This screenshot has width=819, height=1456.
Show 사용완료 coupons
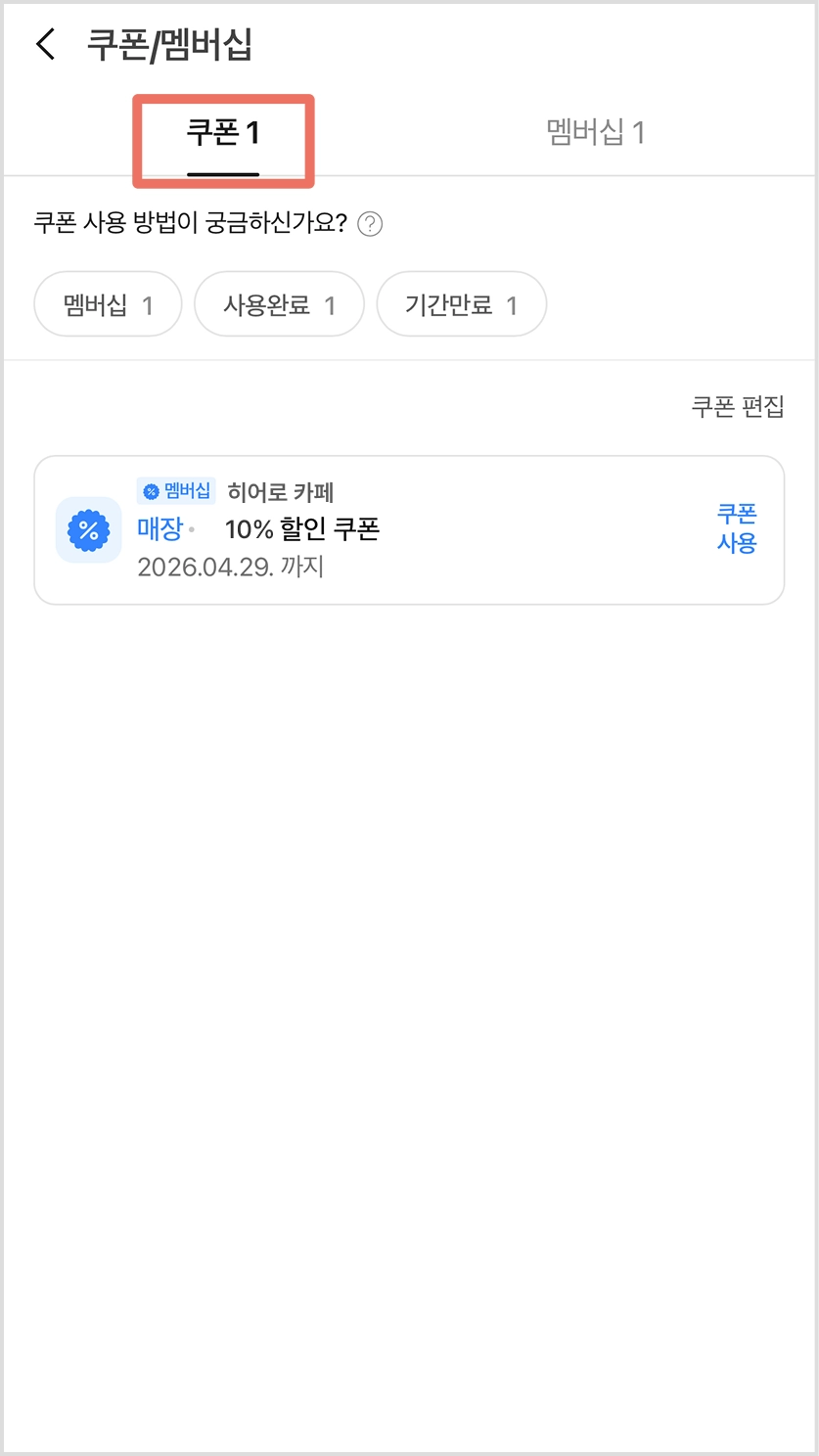coord(279,304)
